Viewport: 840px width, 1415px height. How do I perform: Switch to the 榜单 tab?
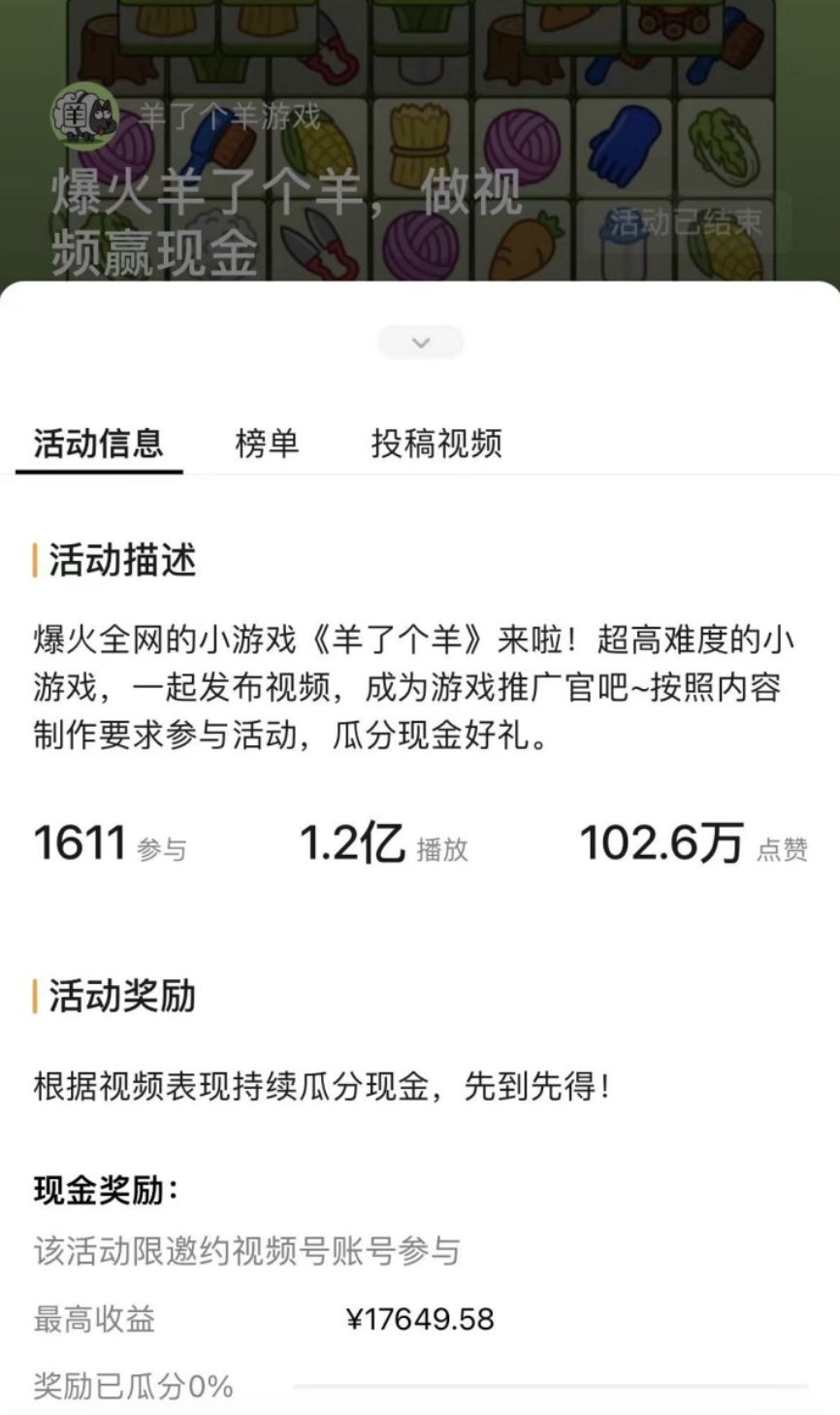[269, 444]
